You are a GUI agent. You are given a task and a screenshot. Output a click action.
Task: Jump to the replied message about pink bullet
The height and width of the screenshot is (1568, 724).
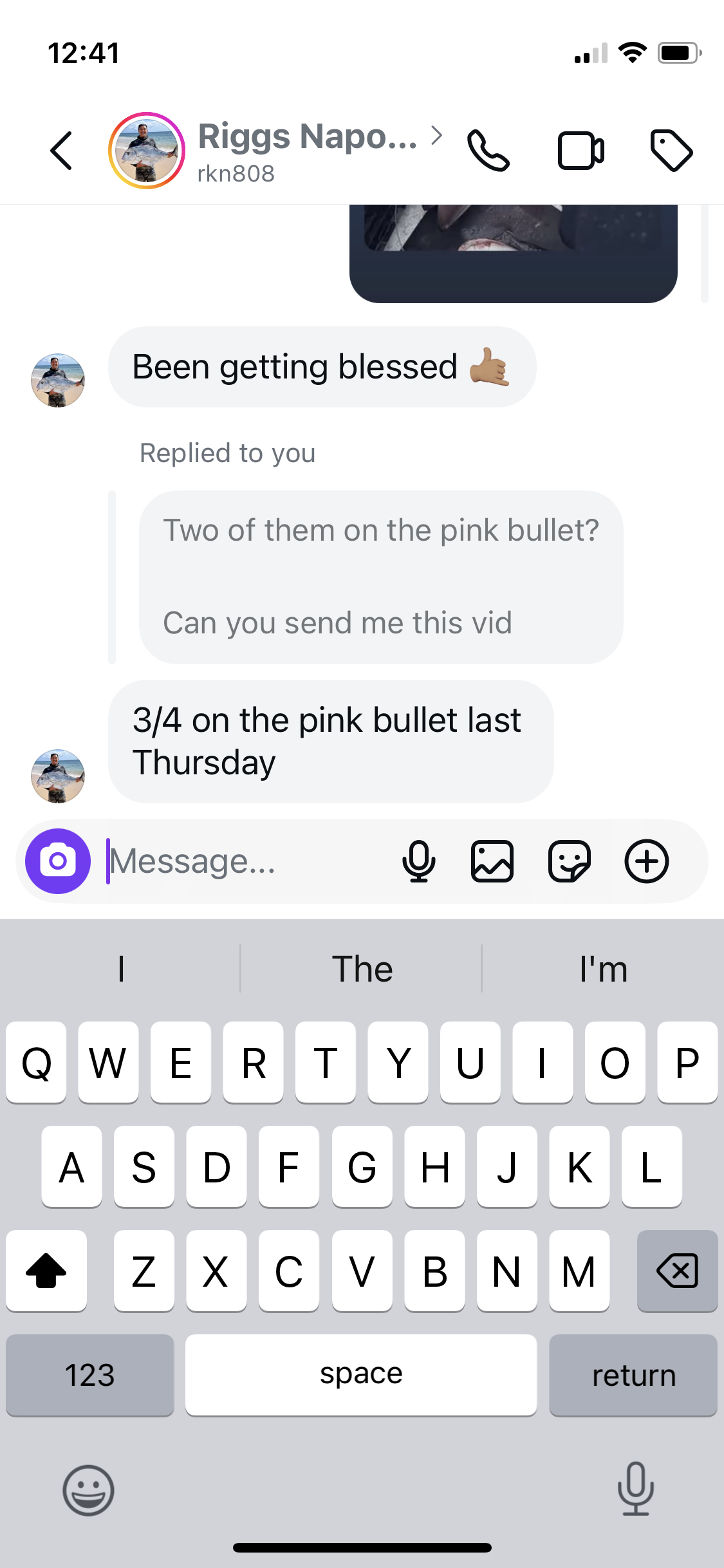tap(380, 577)
